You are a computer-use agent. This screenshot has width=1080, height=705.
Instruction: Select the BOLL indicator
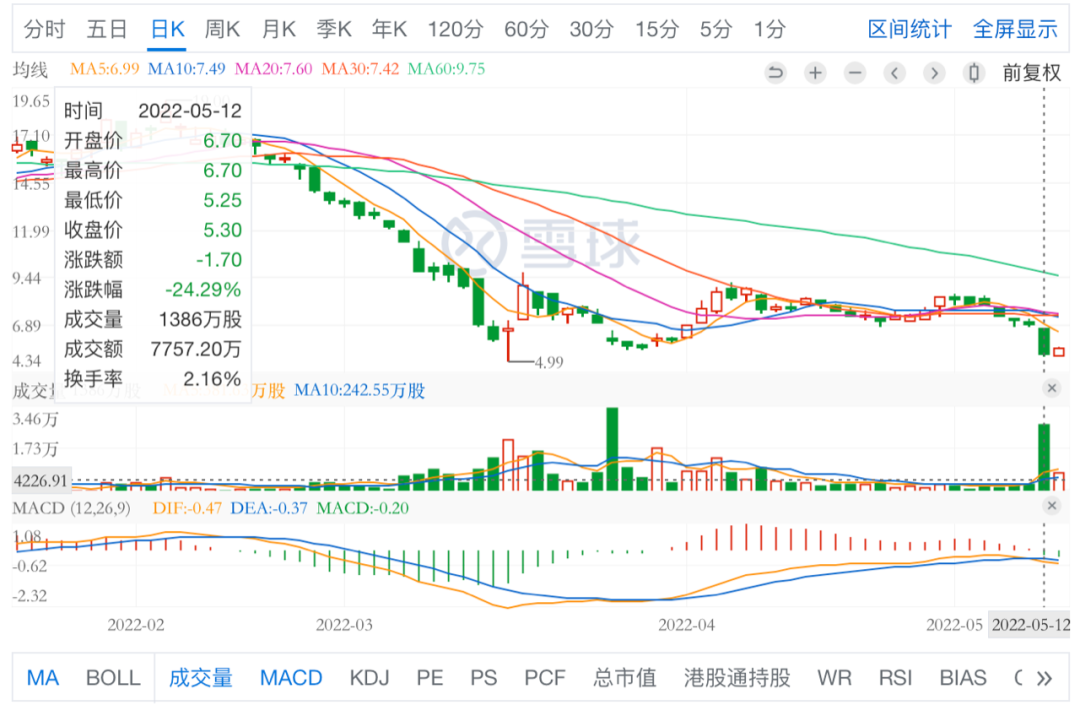pos(113,678)
